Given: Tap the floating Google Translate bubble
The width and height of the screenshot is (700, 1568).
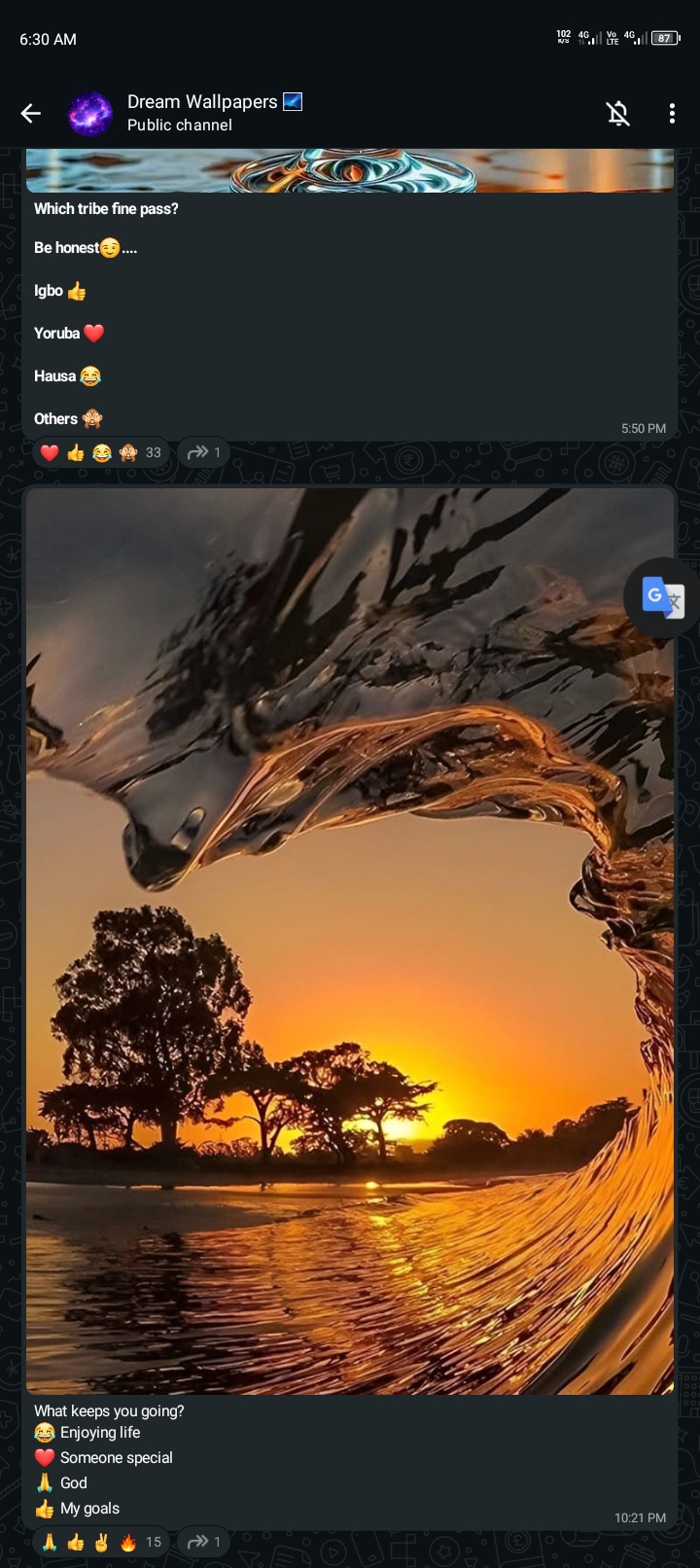Looking at the screenshot, I should tap(663, 597).
